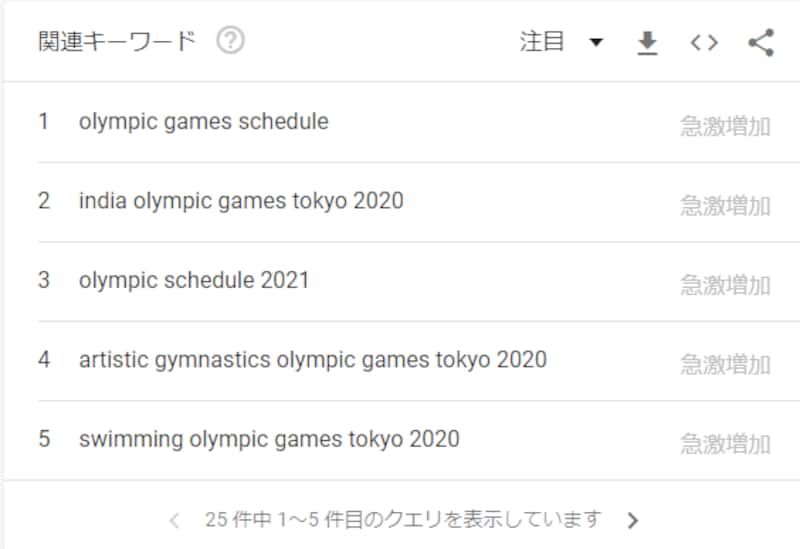Download the related keywords data

(x=648, y=42)
